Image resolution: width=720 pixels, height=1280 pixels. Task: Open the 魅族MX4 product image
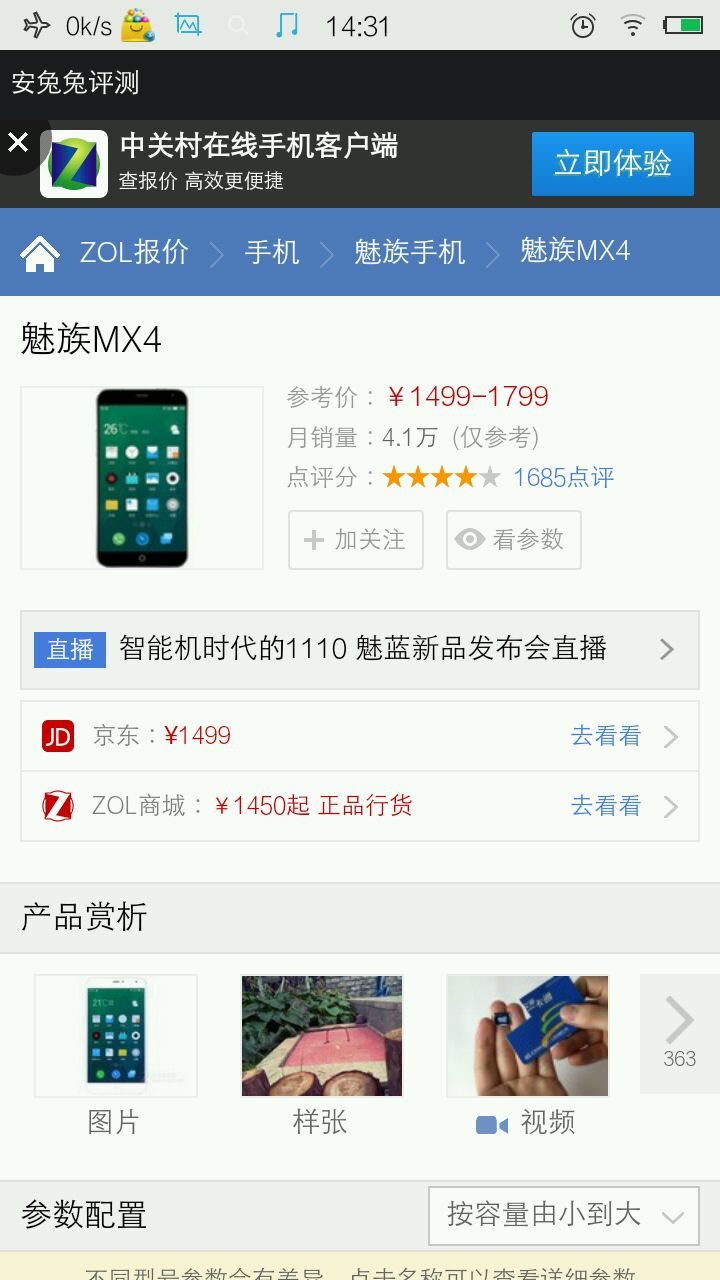click(x=142, y=478)
